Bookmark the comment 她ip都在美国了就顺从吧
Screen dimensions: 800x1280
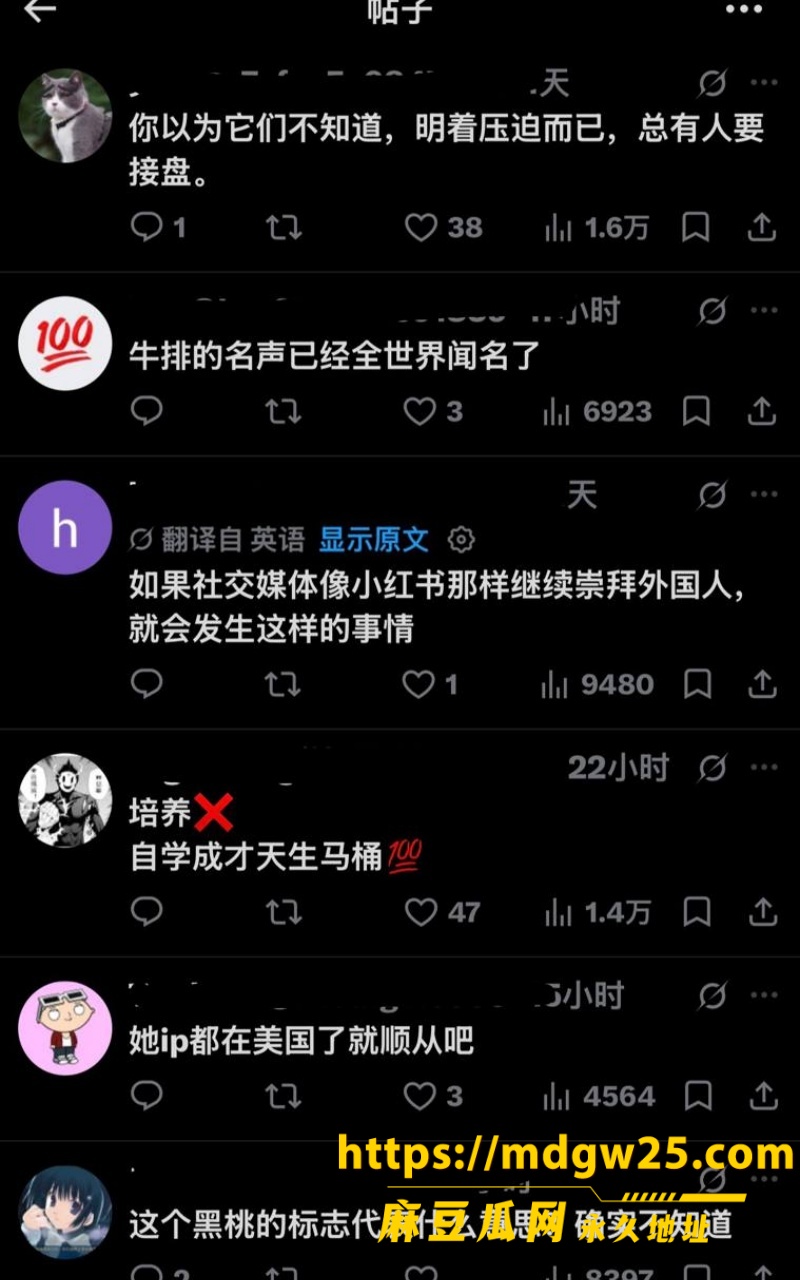pos(696,1096)
